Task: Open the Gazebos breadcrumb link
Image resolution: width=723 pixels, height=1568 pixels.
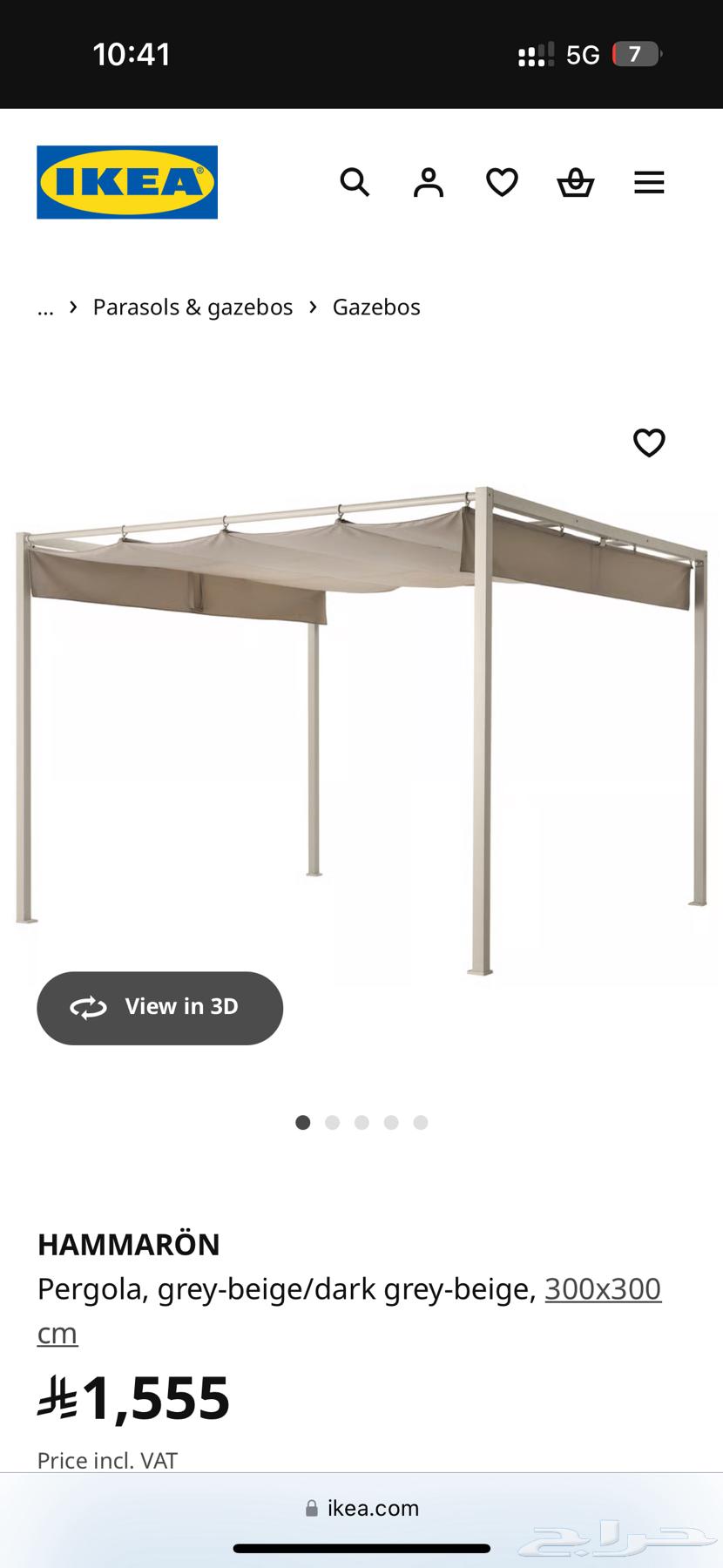Action: tap(376, 308)
